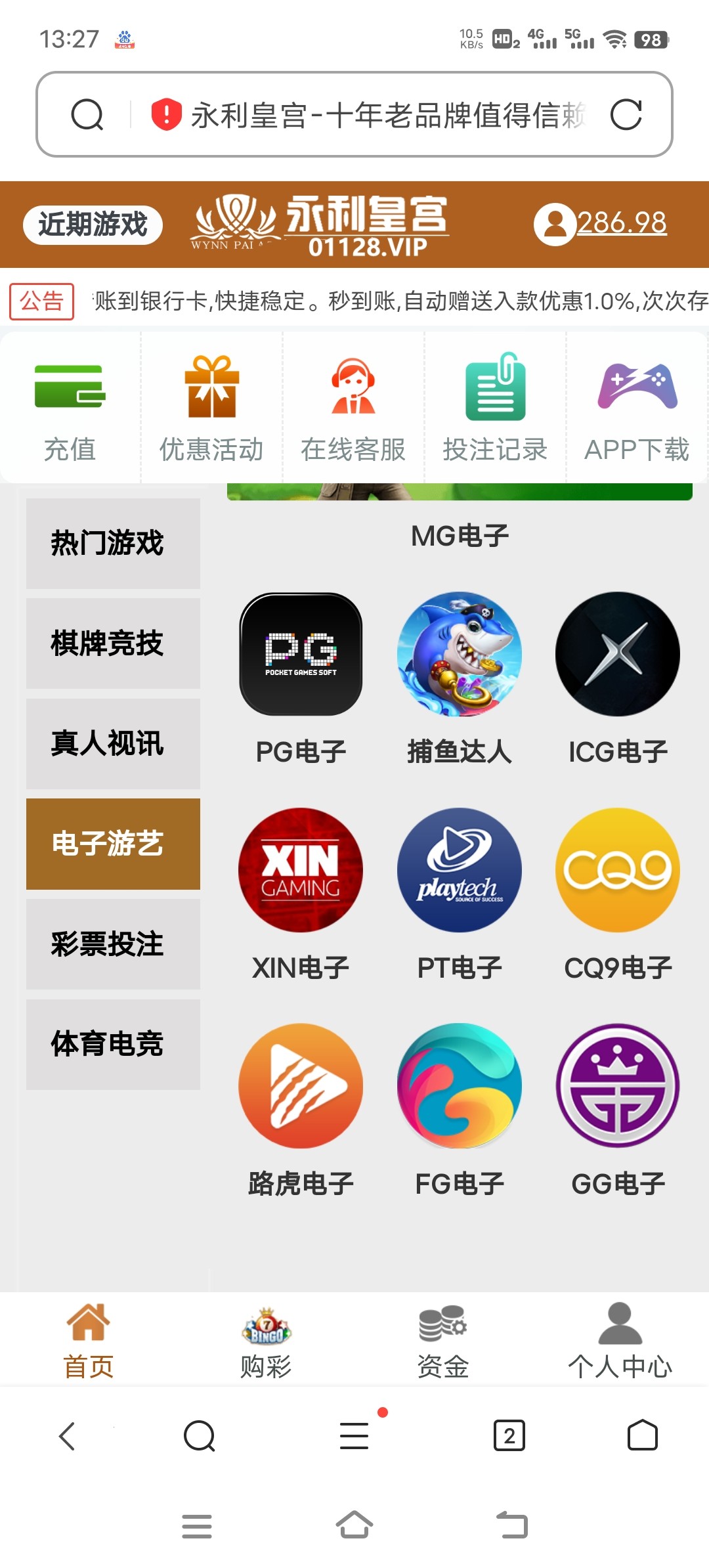Switch to the 资金 funds tab
The width and height of the screenshot is (709, 1568).
pyautogui.click(x=443, y=1341)
